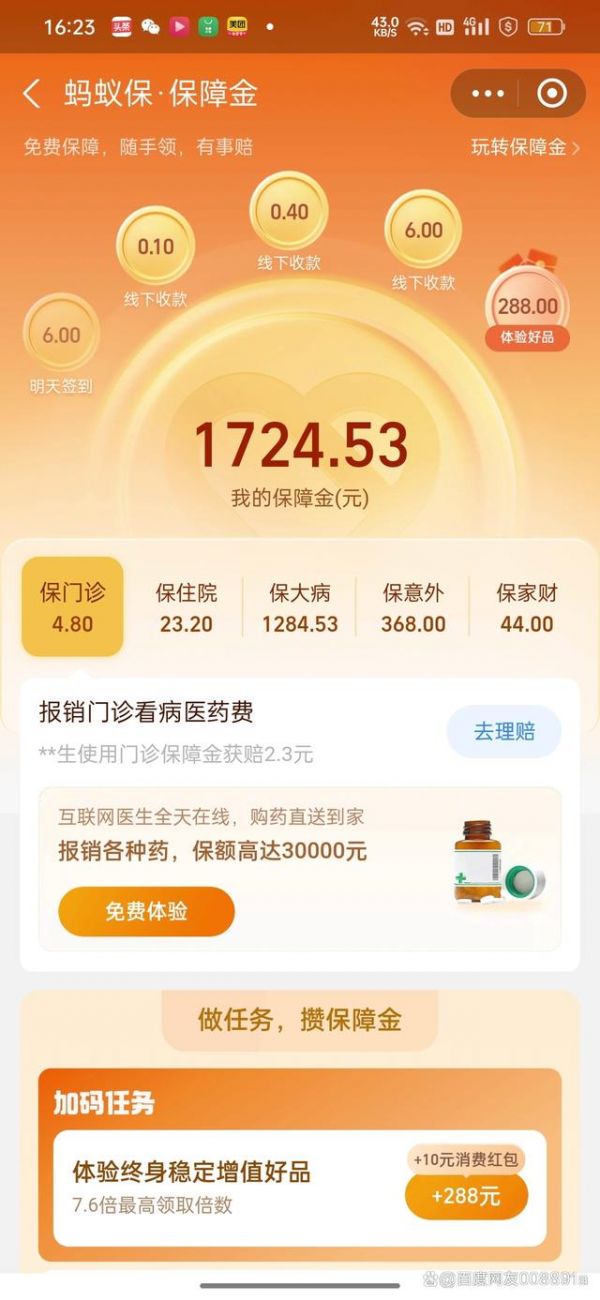Tap 去理赔 to file a claim
This screenshot has width=600, height=1300.
tap(504, 731)
